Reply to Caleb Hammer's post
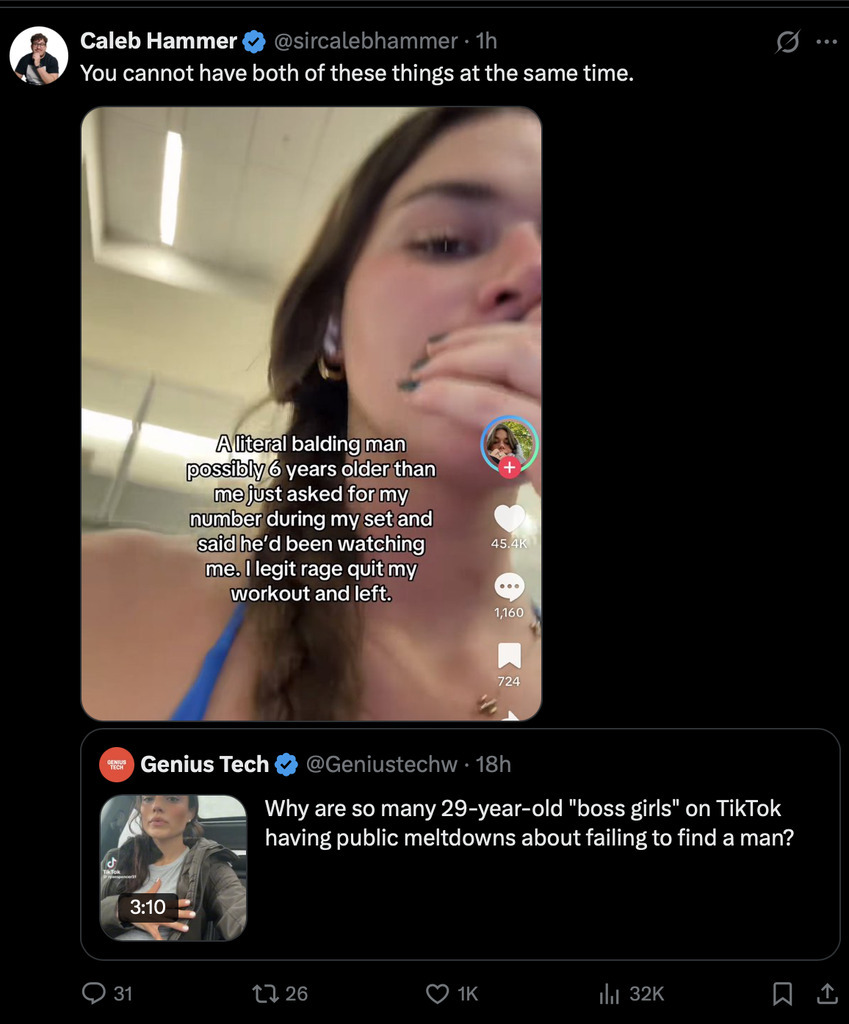 (94, 993)
